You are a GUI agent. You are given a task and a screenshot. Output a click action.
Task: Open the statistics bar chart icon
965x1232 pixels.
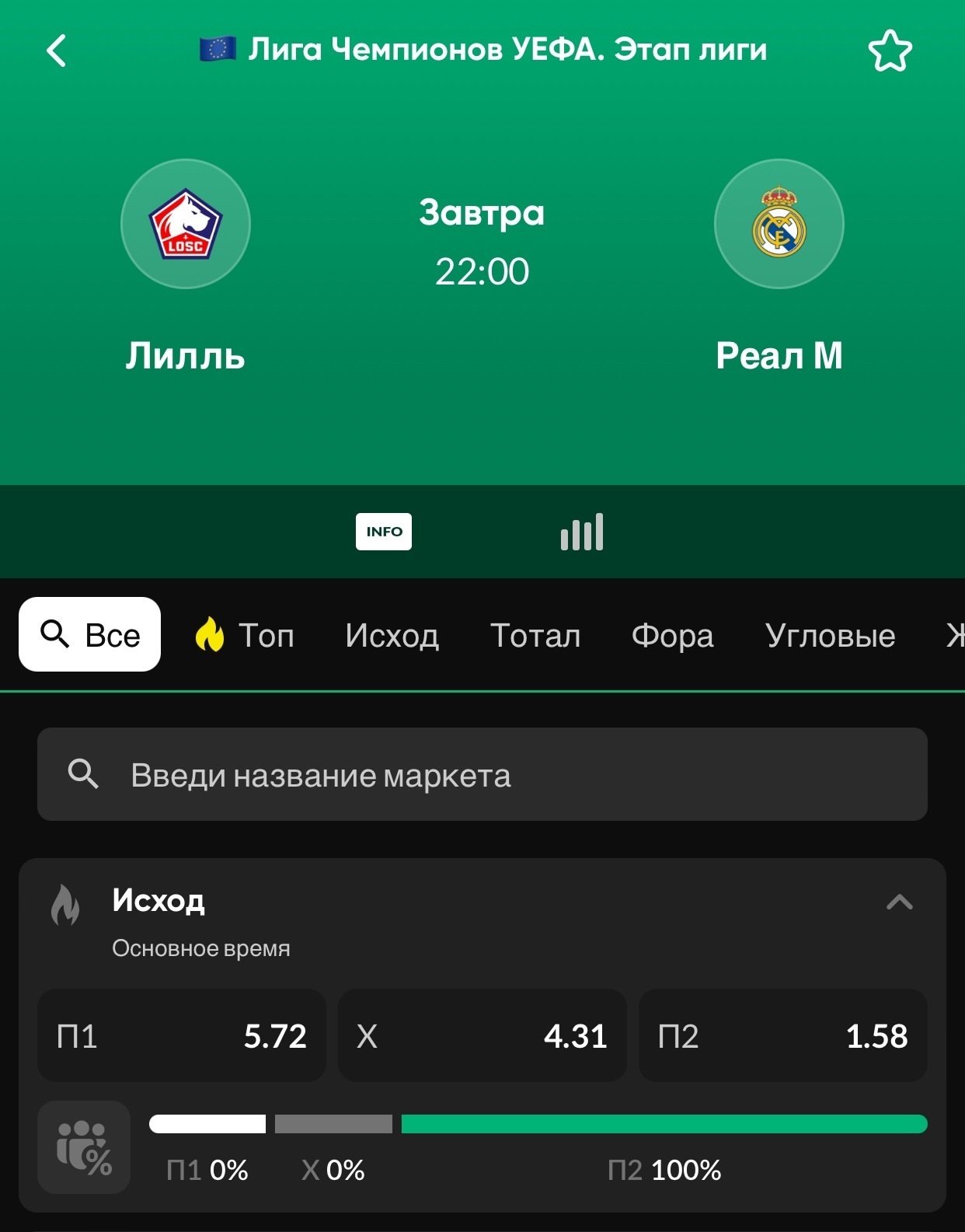(x=580, y=532)
